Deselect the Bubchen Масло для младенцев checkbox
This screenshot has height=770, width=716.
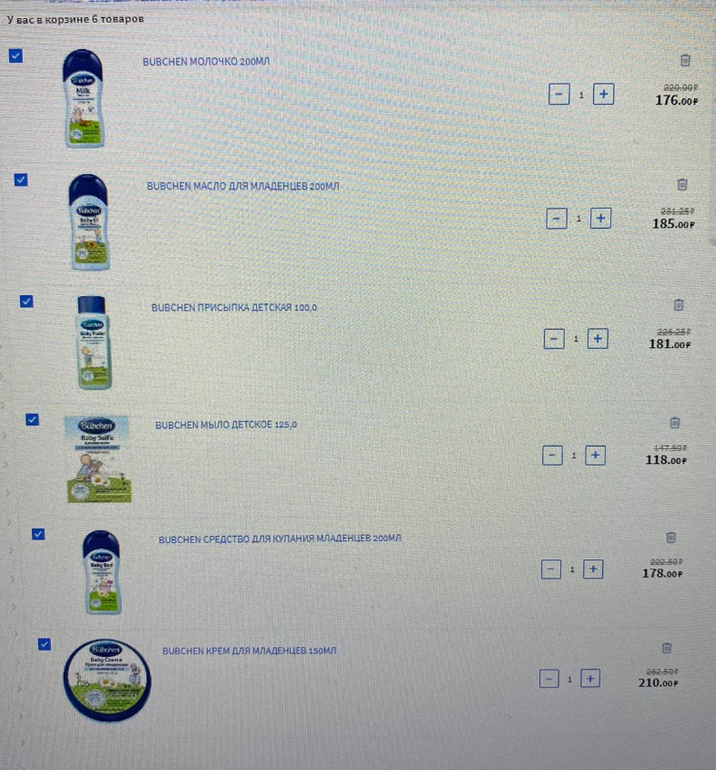point(21,180)
